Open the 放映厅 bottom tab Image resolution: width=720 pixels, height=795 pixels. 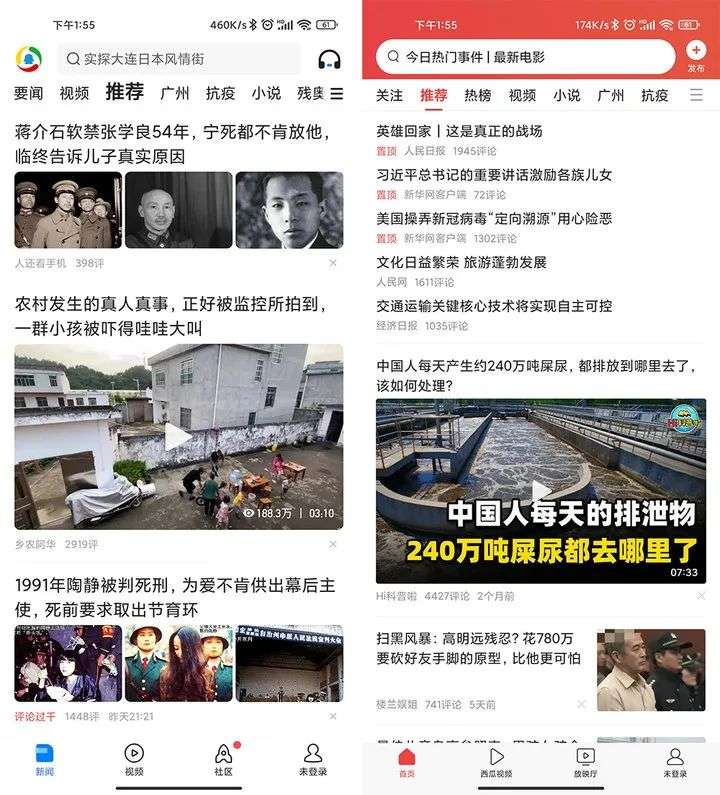click(x=586, y=762)
